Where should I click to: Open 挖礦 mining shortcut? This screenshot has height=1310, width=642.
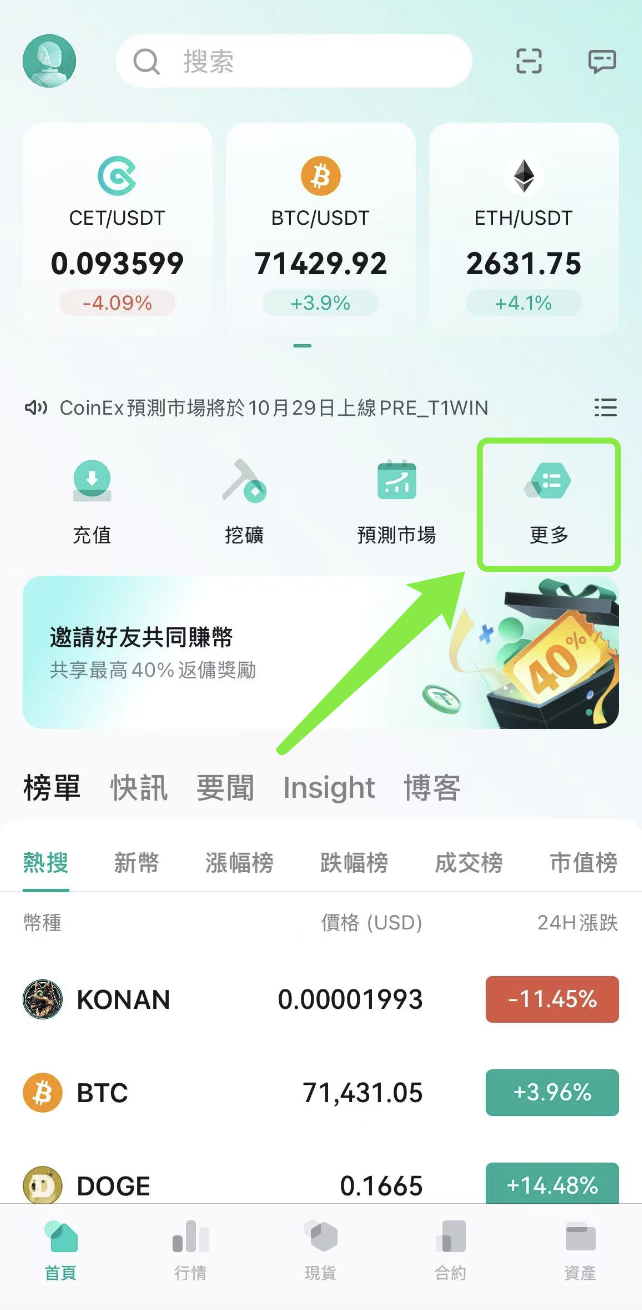click(x=244, y=502)
